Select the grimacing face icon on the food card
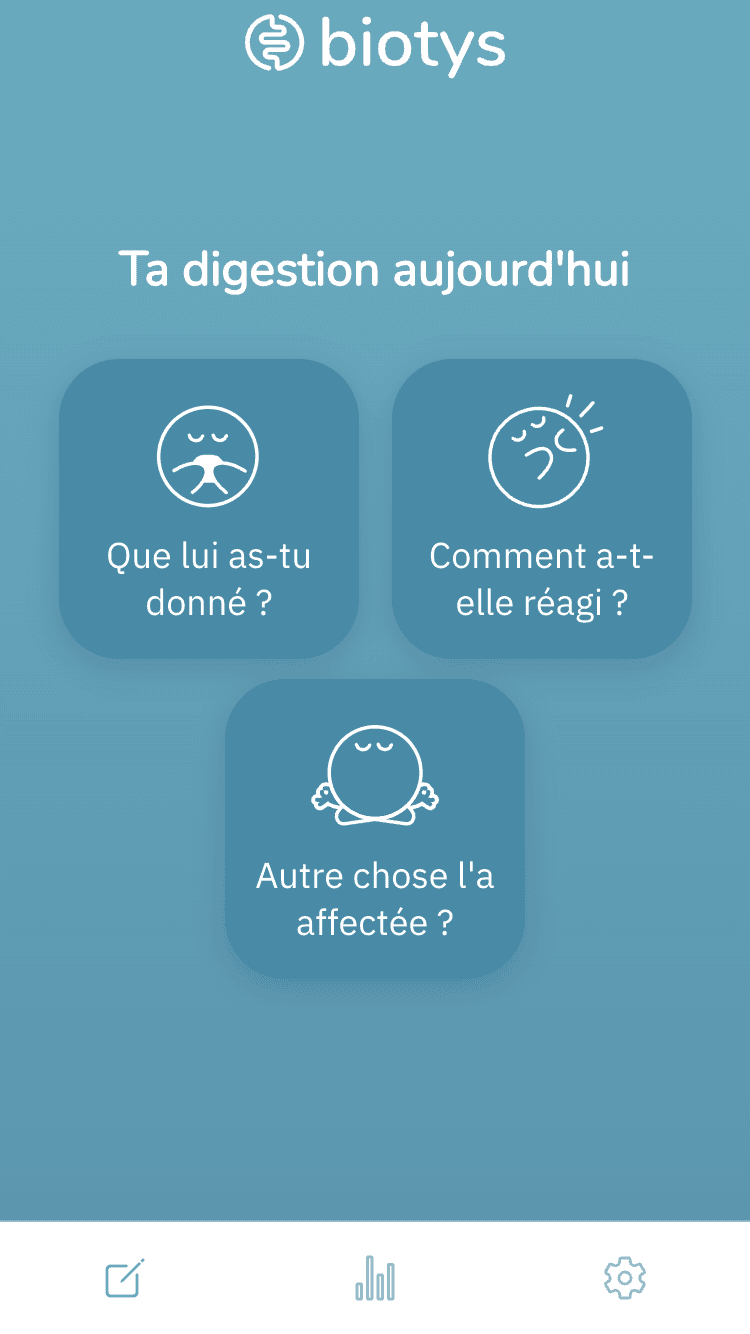The height and width of the screenshot is (1334, 750). 208,455
